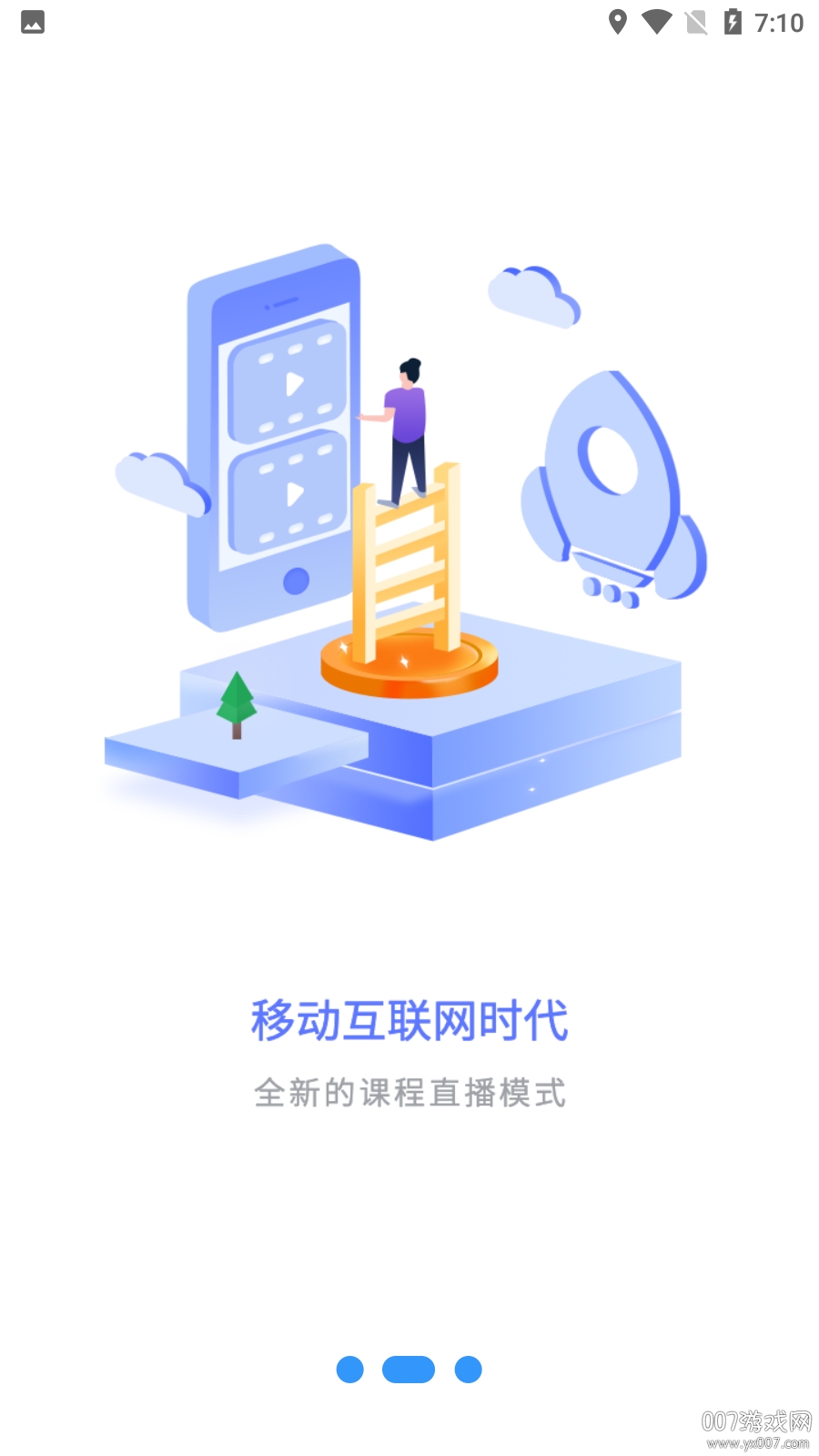Viewport: 819px width, 1456px height.
Task: Select the first page indicator dot
Action: point(350,1370)
